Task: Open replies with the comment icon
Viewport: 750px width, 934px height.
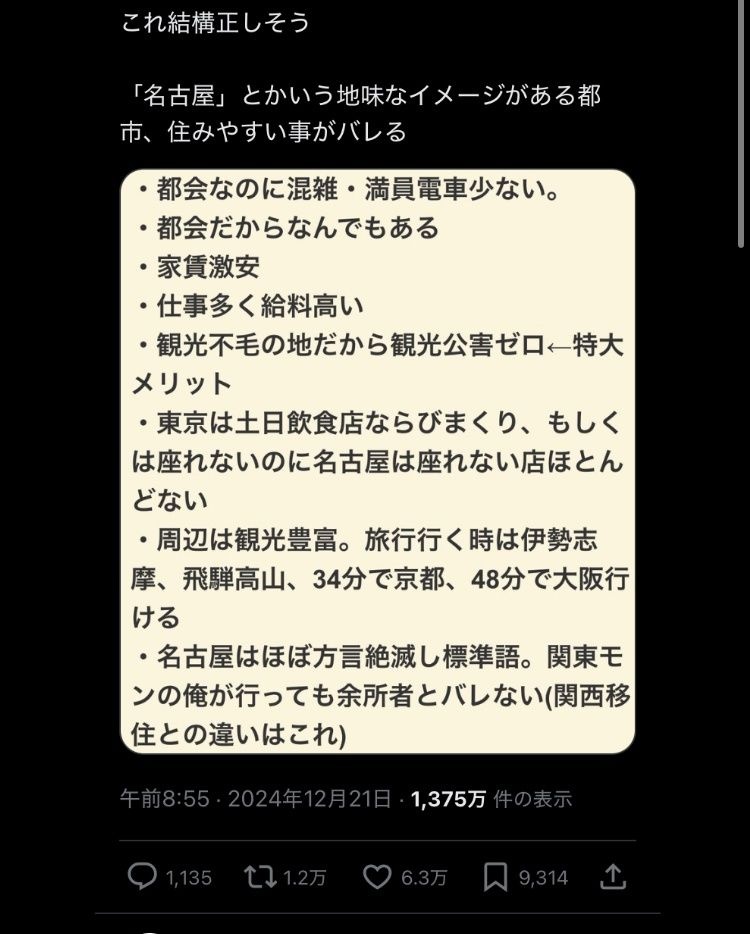Action: click(142, 877)
